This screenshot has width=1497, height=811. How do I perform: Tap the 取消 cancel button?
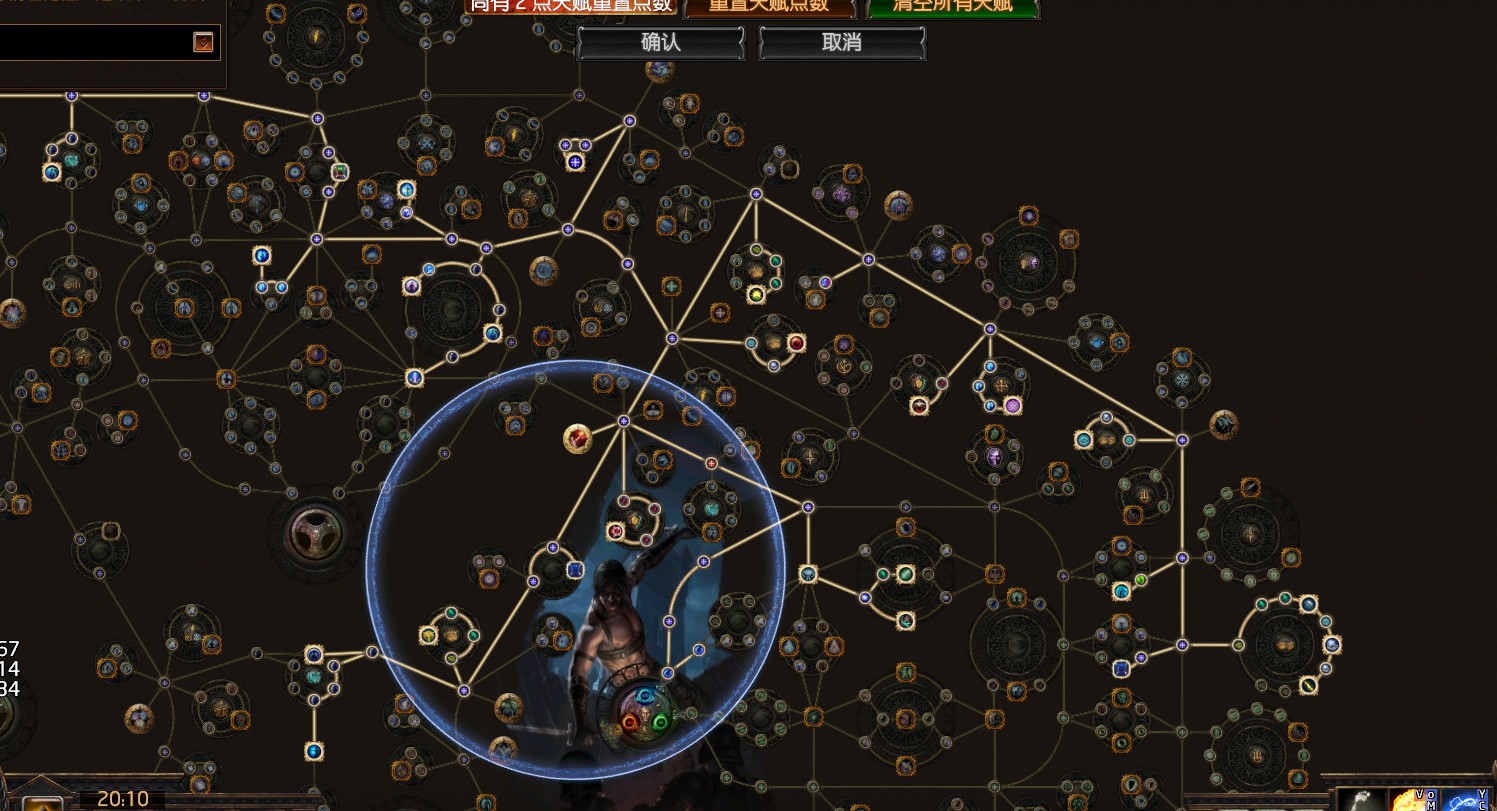(x=842, y=43)
